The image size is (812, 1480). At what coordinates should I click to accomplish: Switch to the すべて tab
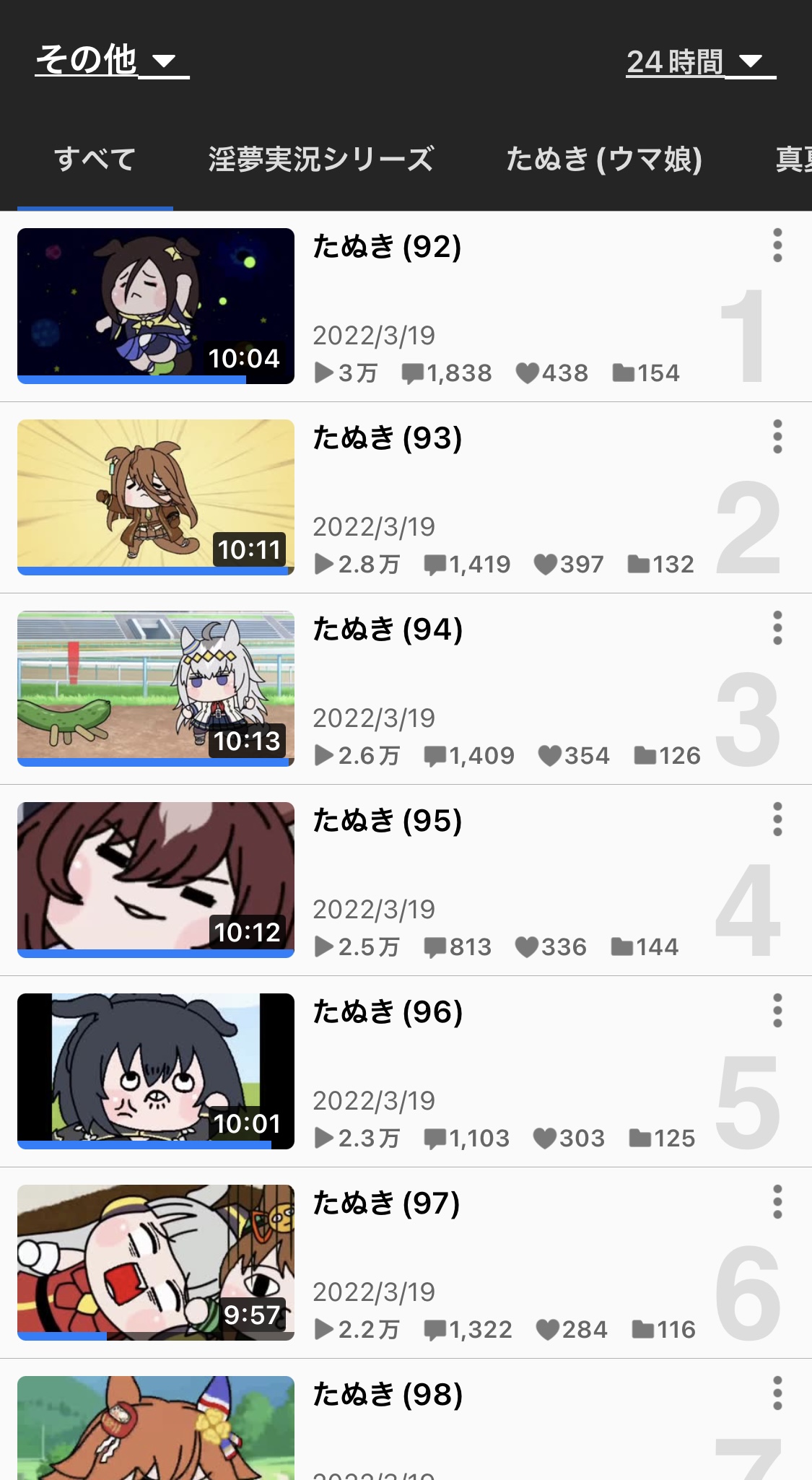[95, 160]
